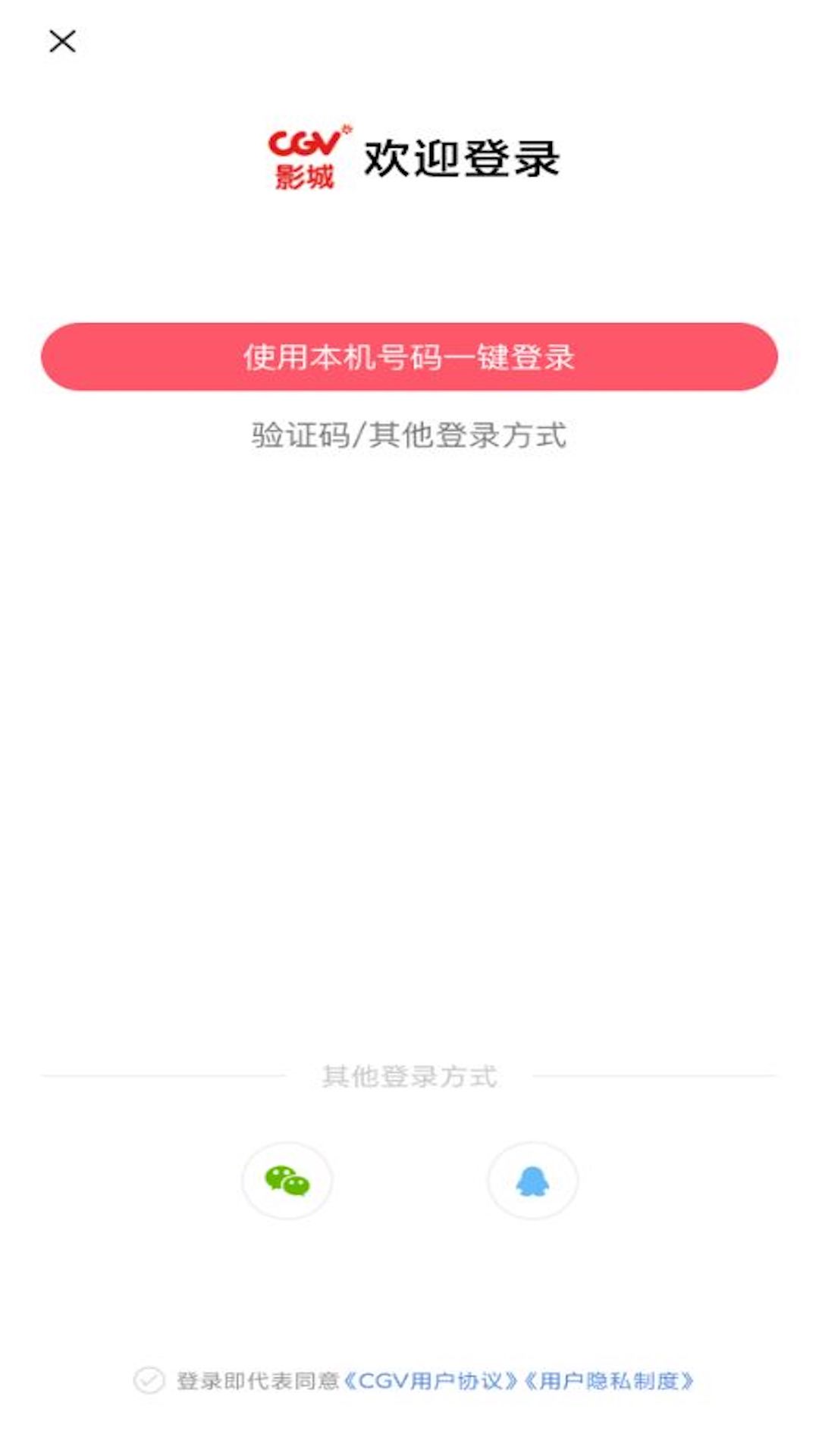
Task: Close the login screen with X
Action: coord(64,42)
